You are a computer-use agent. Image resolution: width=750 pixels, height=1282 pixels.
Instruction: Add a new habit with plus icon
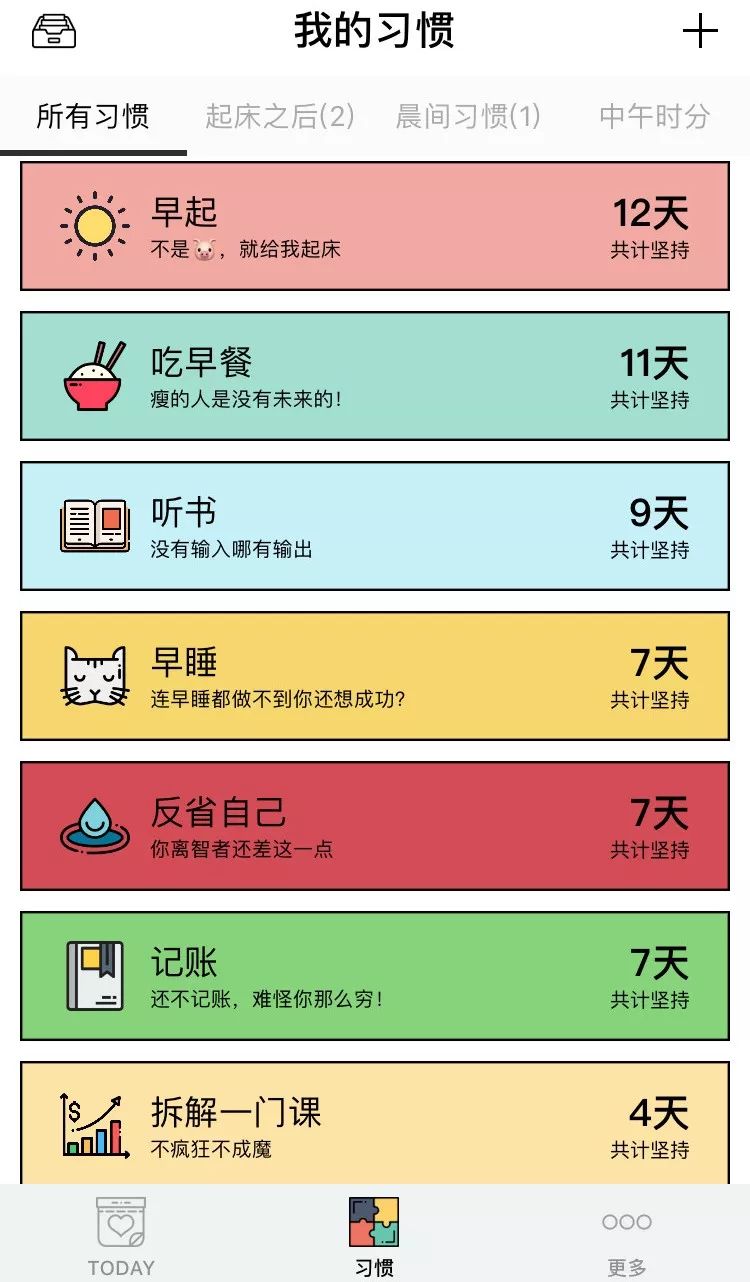700,32
